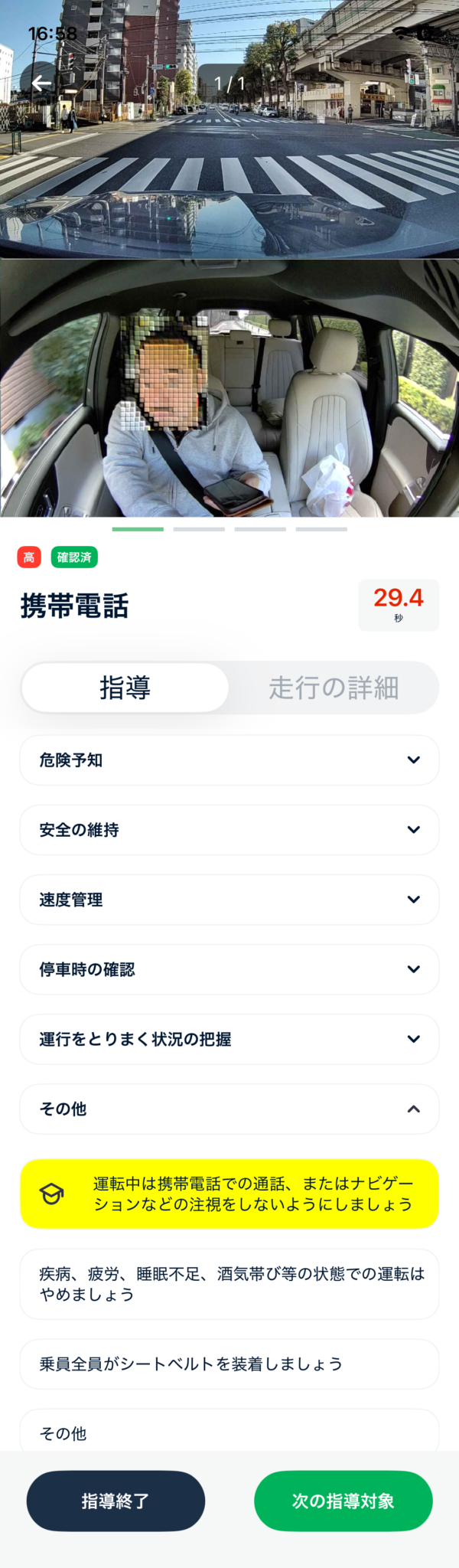Expand 運行をとりまく状況の把握 section
The height and width of the screenshot is (1568, 459).
tap(229, 1039)
